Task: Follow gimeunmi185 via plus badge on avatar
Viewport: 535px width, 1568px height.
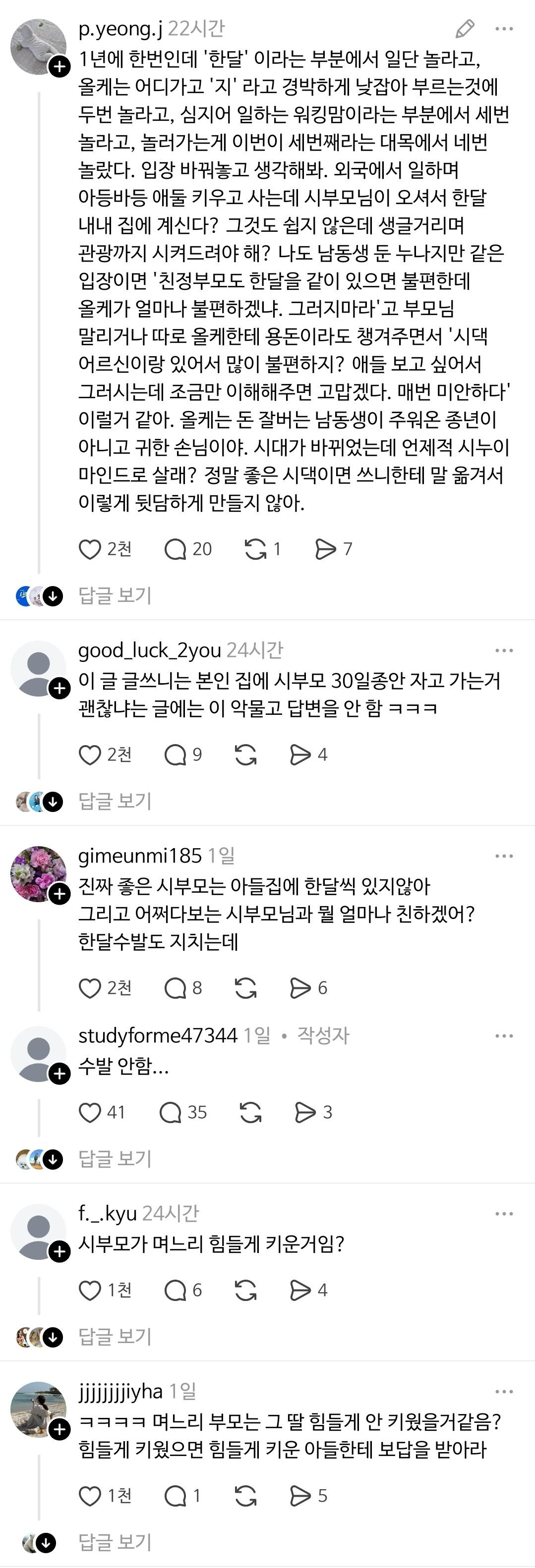Action: pos(59,894)
